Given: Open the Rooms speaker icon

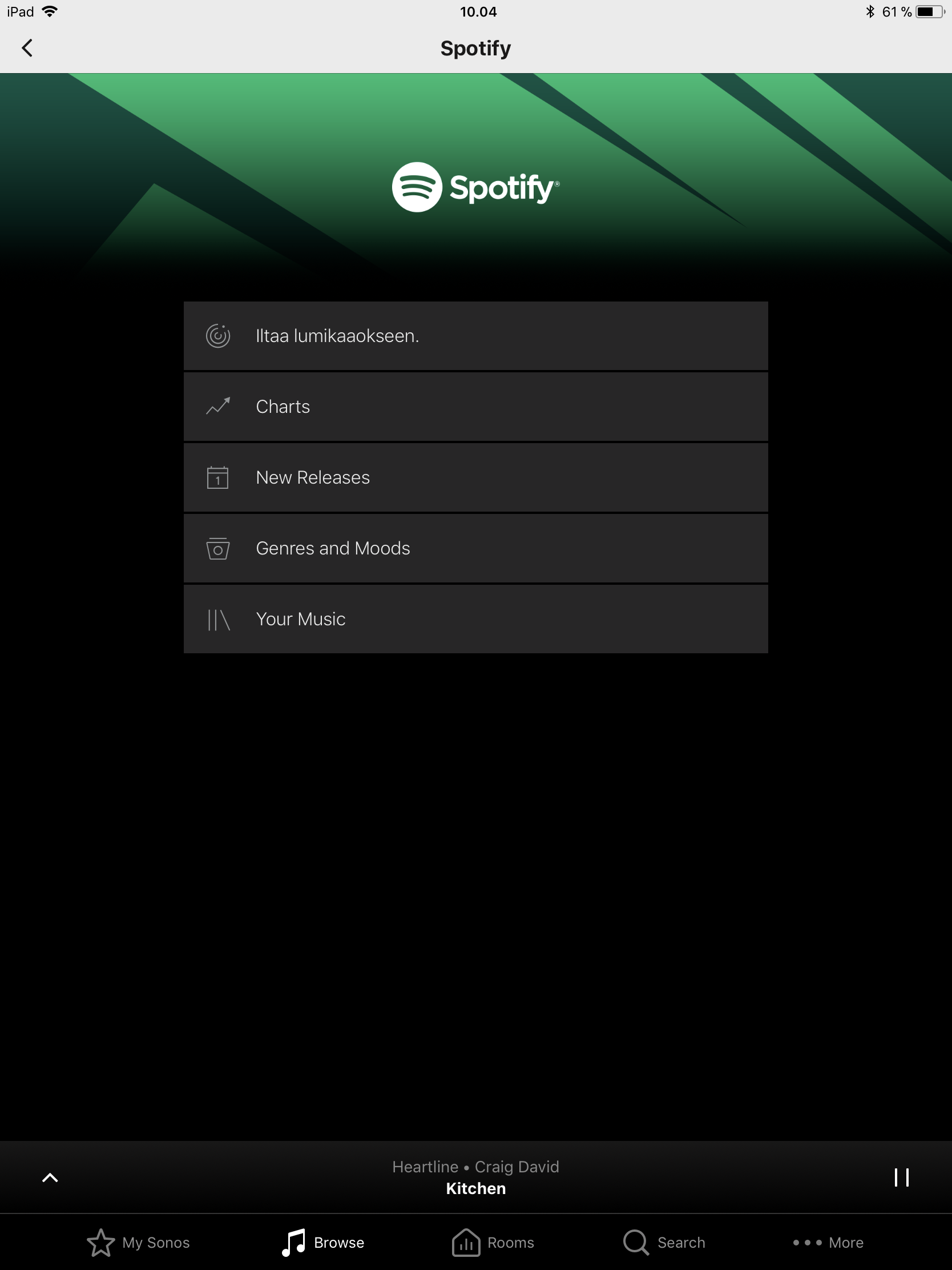Looking at the screenshot, I should [x=466, y=1242].
